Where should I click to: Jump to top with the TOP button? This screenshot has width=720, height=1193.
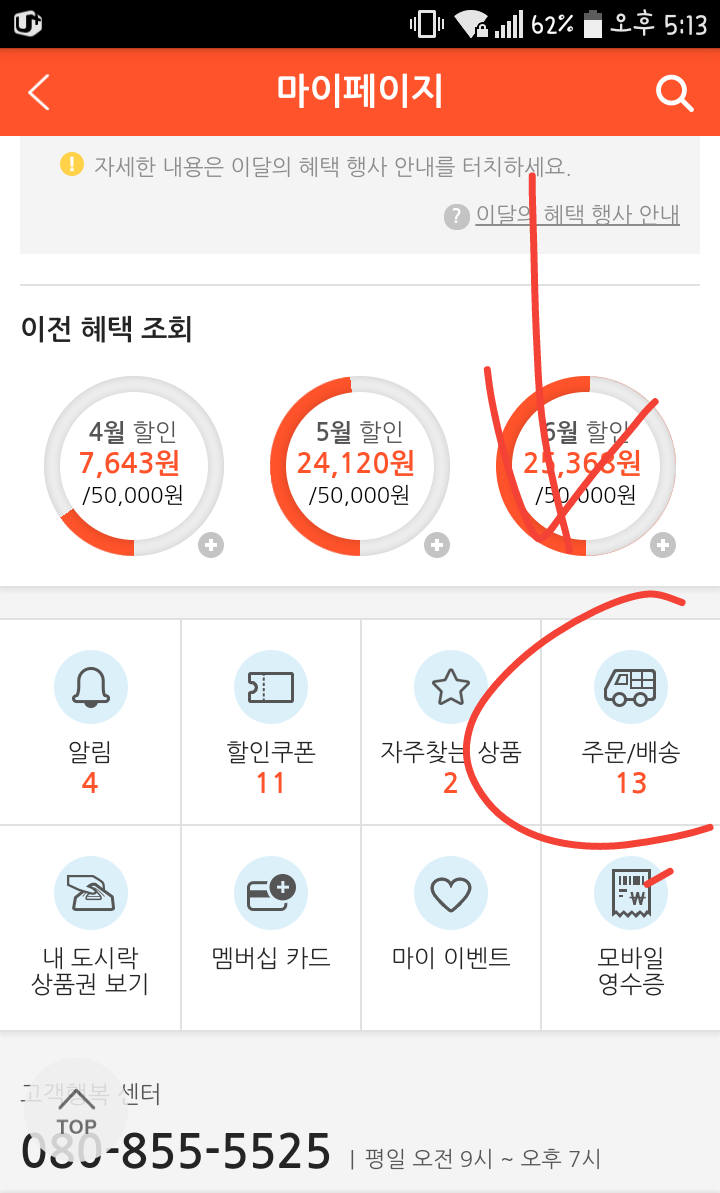[x=76, y=1111]
